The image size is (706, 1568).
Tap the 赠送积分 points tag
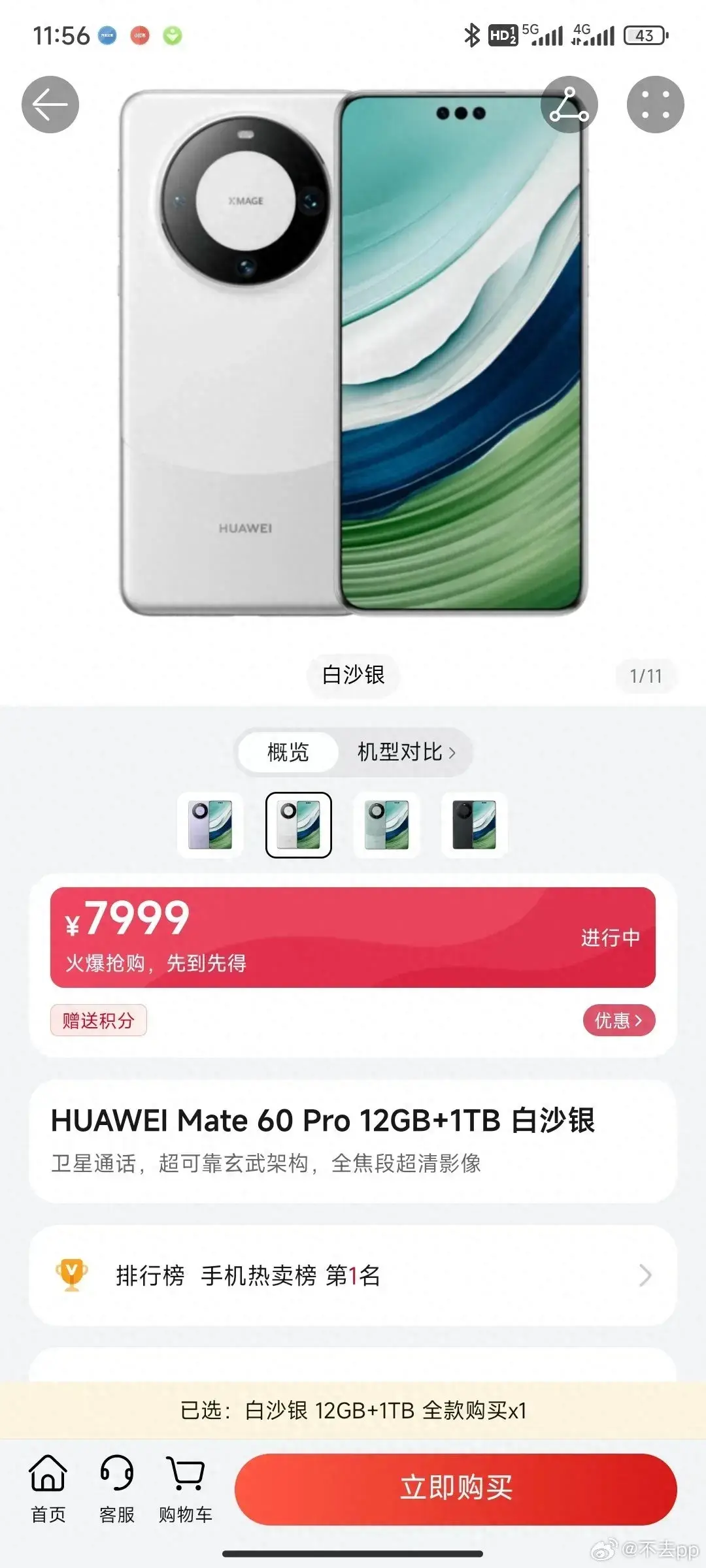99,1020
